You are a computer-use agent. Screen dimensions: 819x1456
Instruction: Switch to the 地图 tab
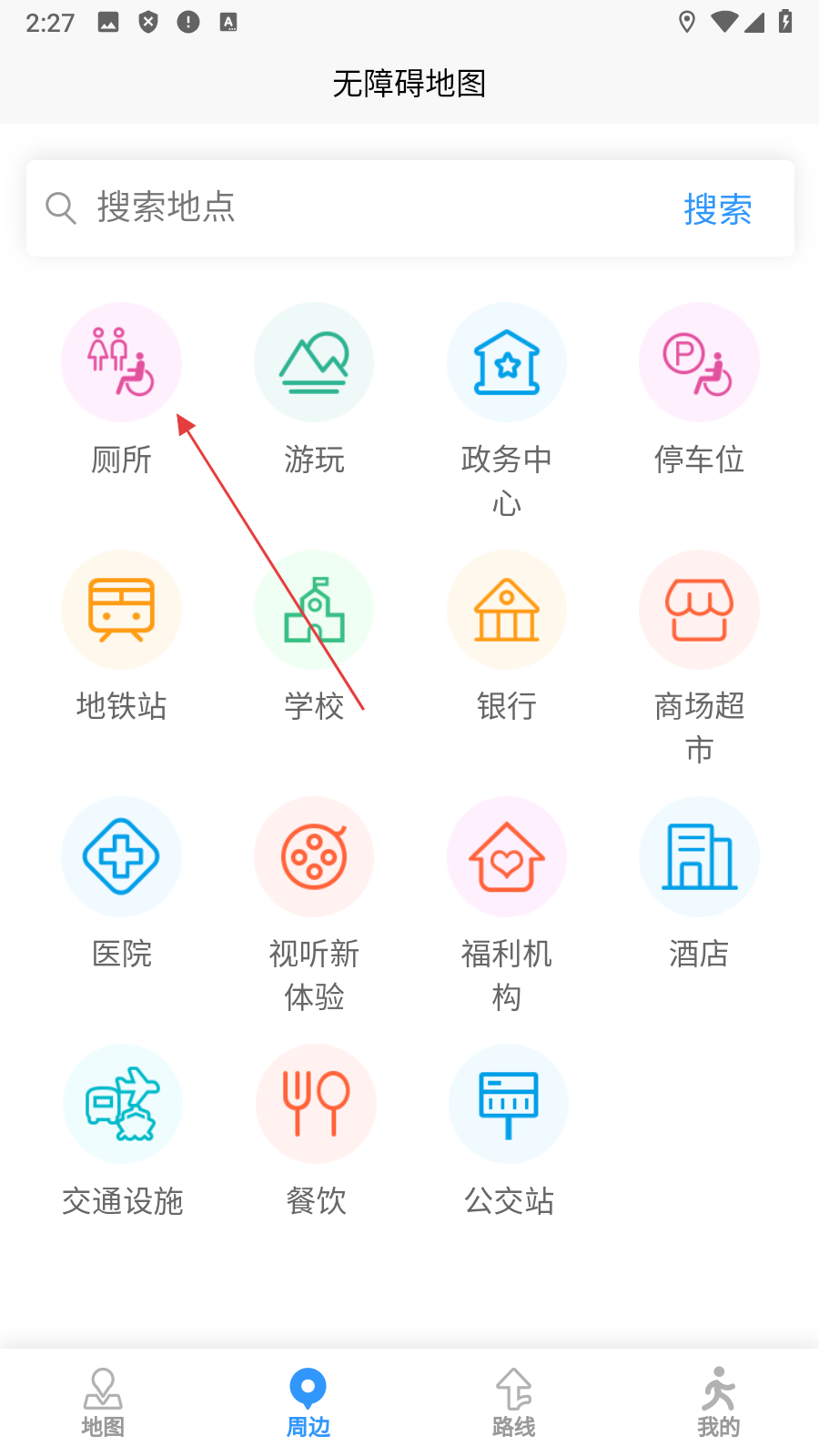103,1402
